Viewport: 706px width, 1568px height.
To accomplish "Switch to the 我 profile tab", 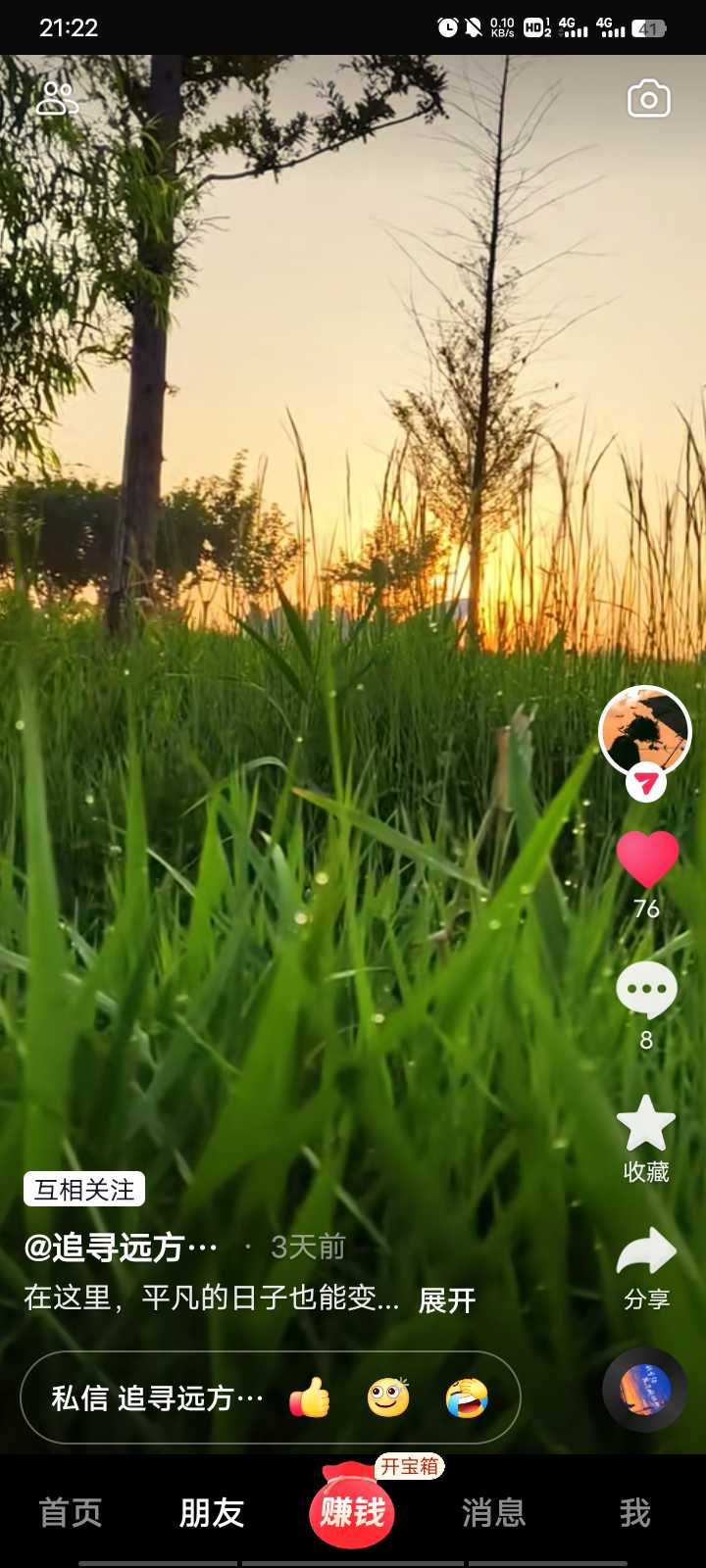I will [x=634, y=1513].
